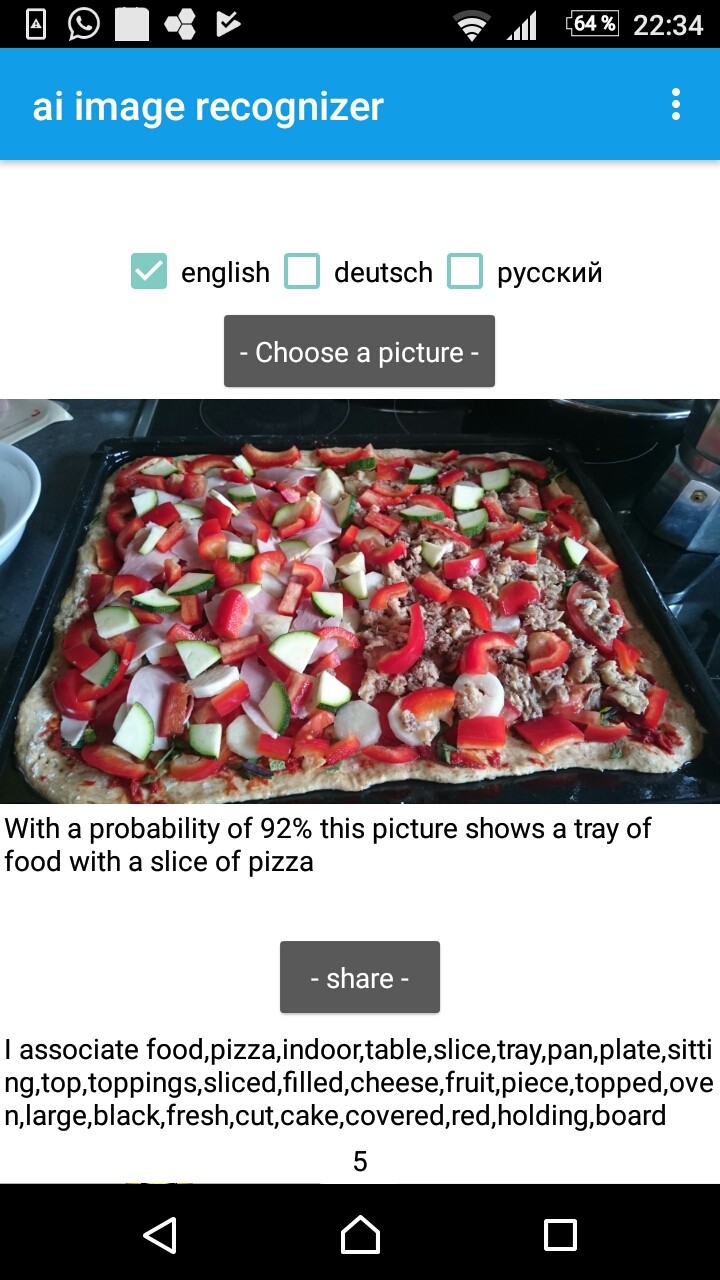Return to the home screen
The width and height of the screenshot is (720, 1280).
tap(360, 1235)
